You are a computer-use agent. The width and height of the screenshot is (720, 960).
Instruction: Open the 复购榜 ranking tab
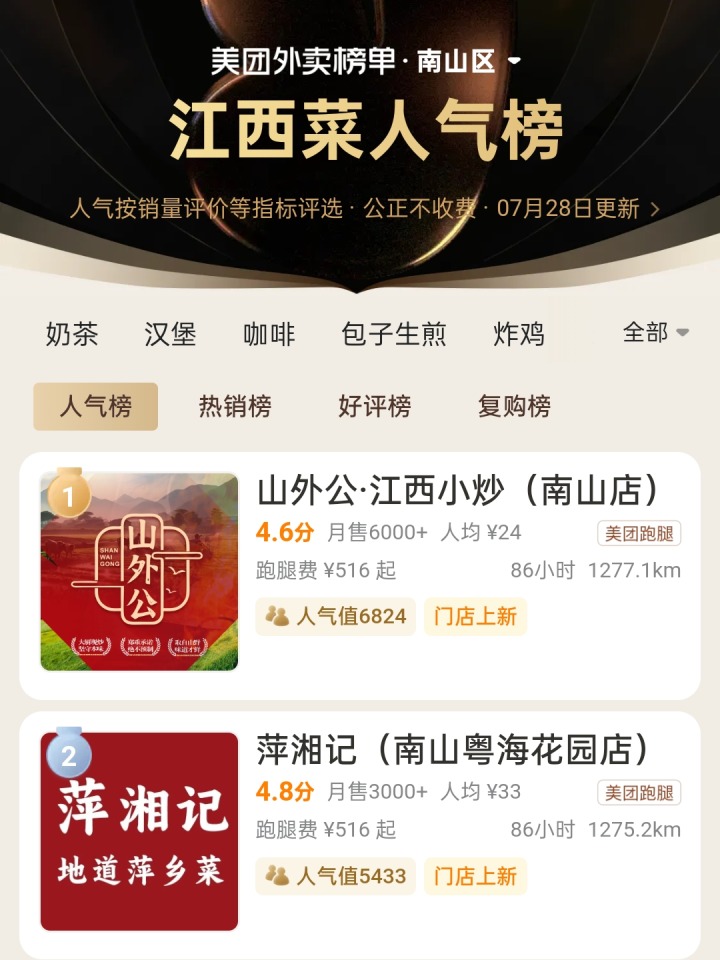click(x=514, y=407)
